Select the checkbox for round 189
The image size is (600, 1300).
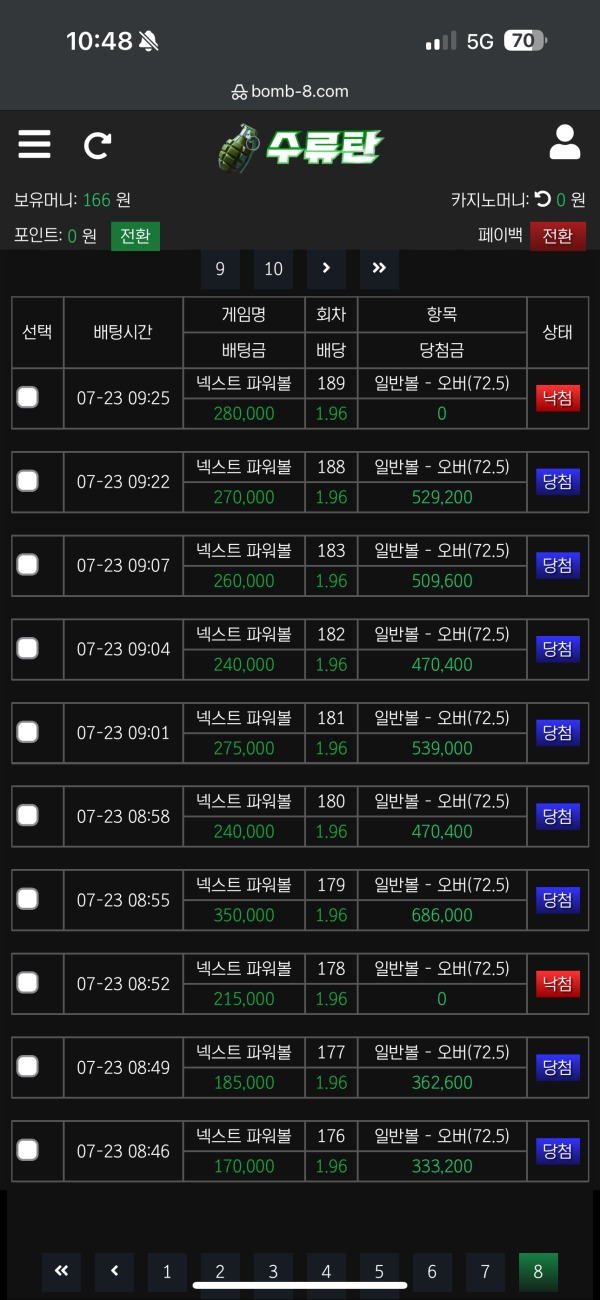tap(28, 398)
